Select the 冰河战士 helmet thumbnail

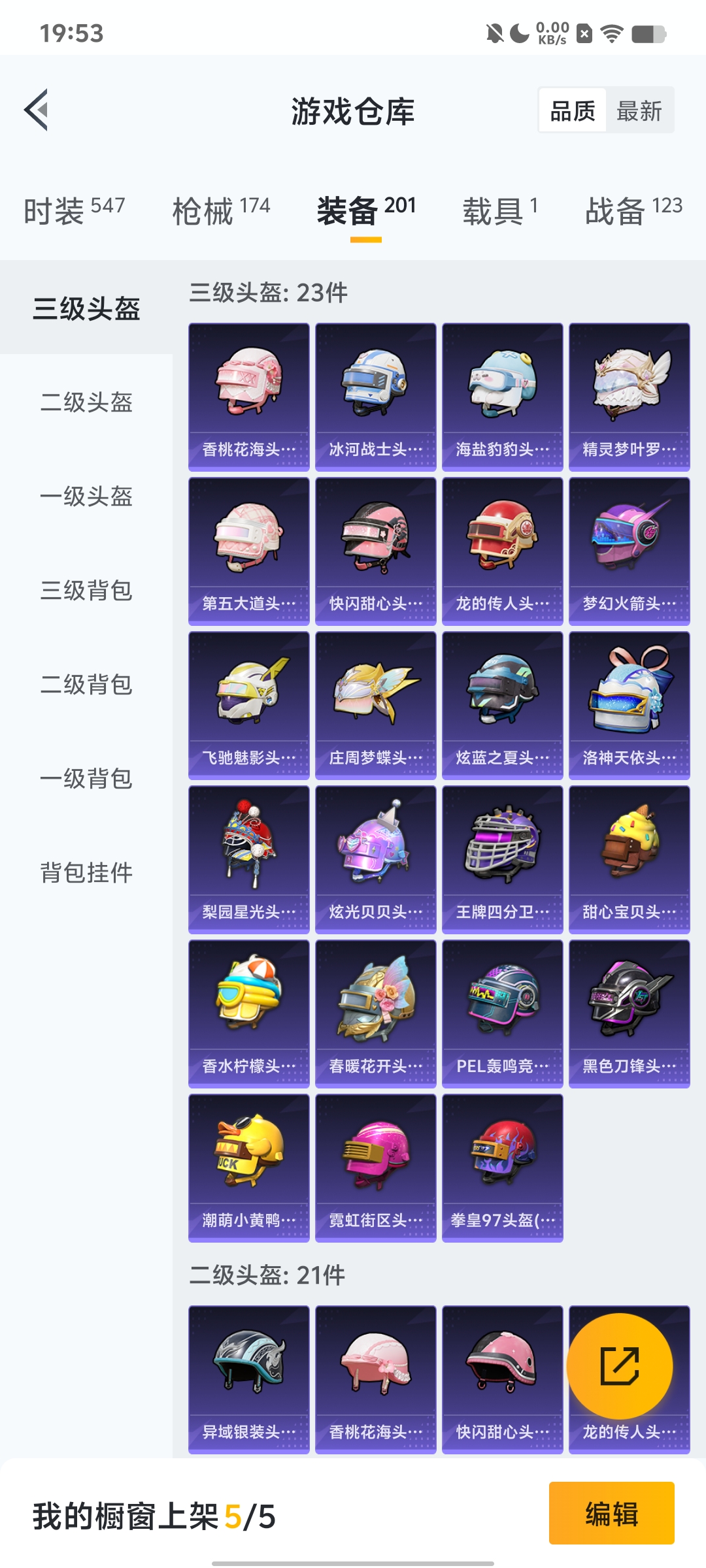[375, 392]
